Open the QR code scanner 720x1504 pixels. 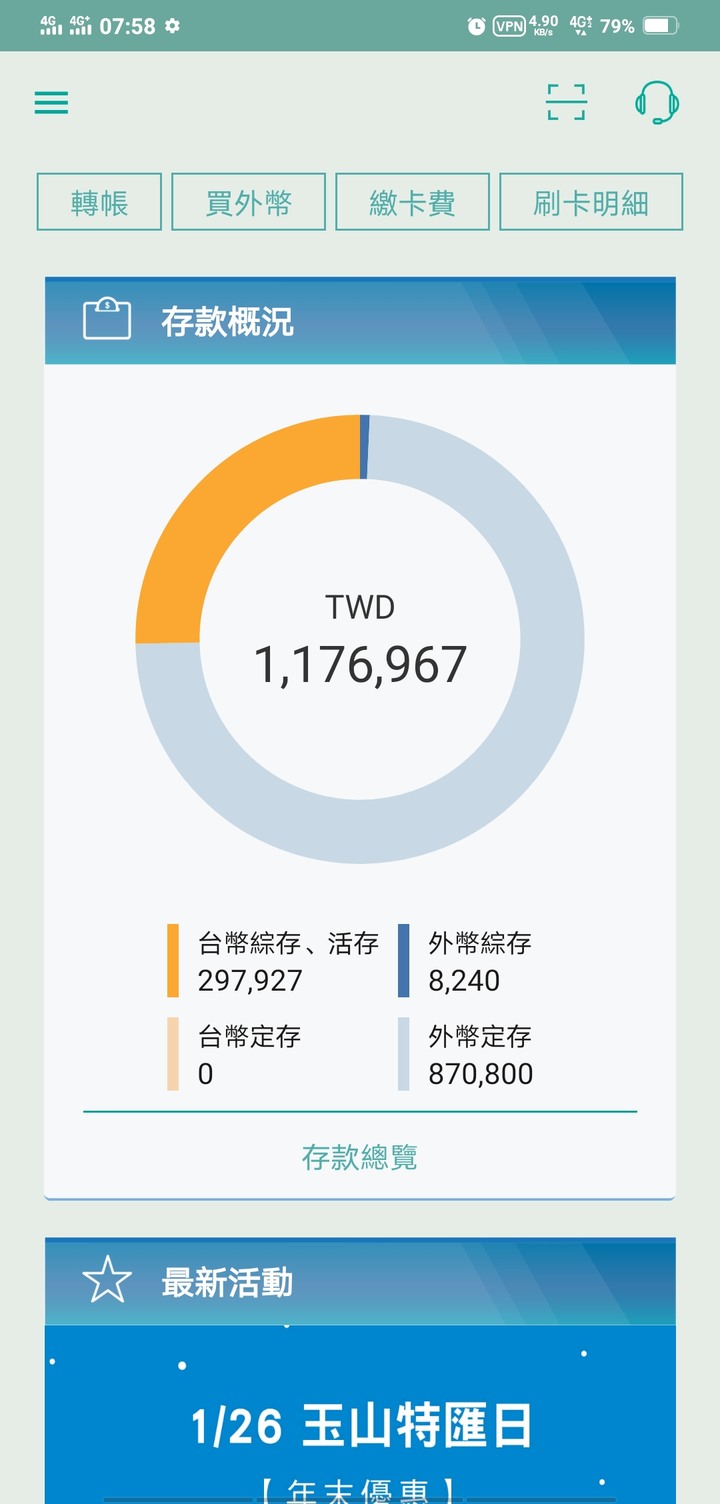click(x=566, y=102)
